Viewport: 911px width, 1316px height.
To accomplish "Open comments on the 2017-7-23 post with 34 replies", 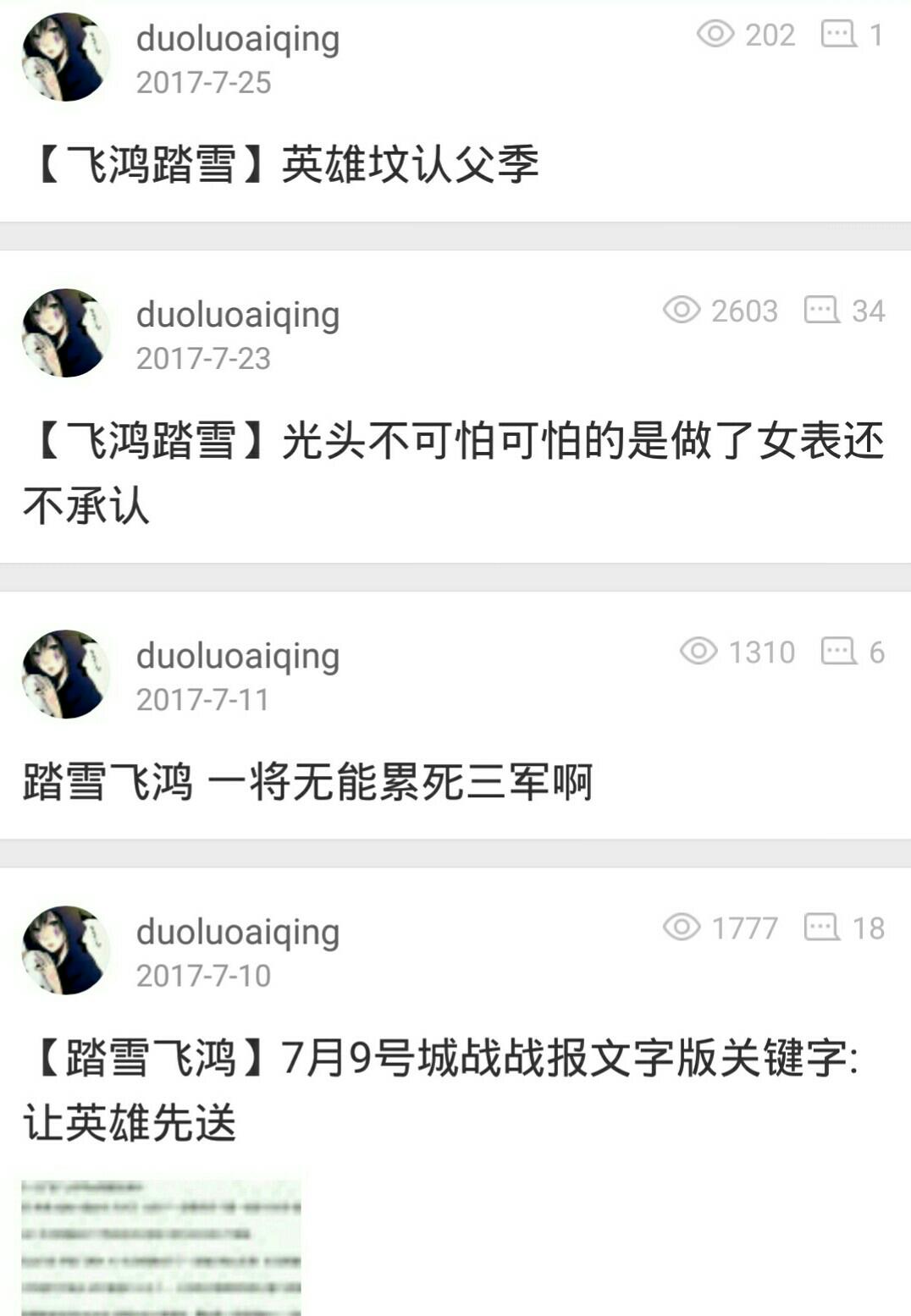I will (x=843, y=311).
